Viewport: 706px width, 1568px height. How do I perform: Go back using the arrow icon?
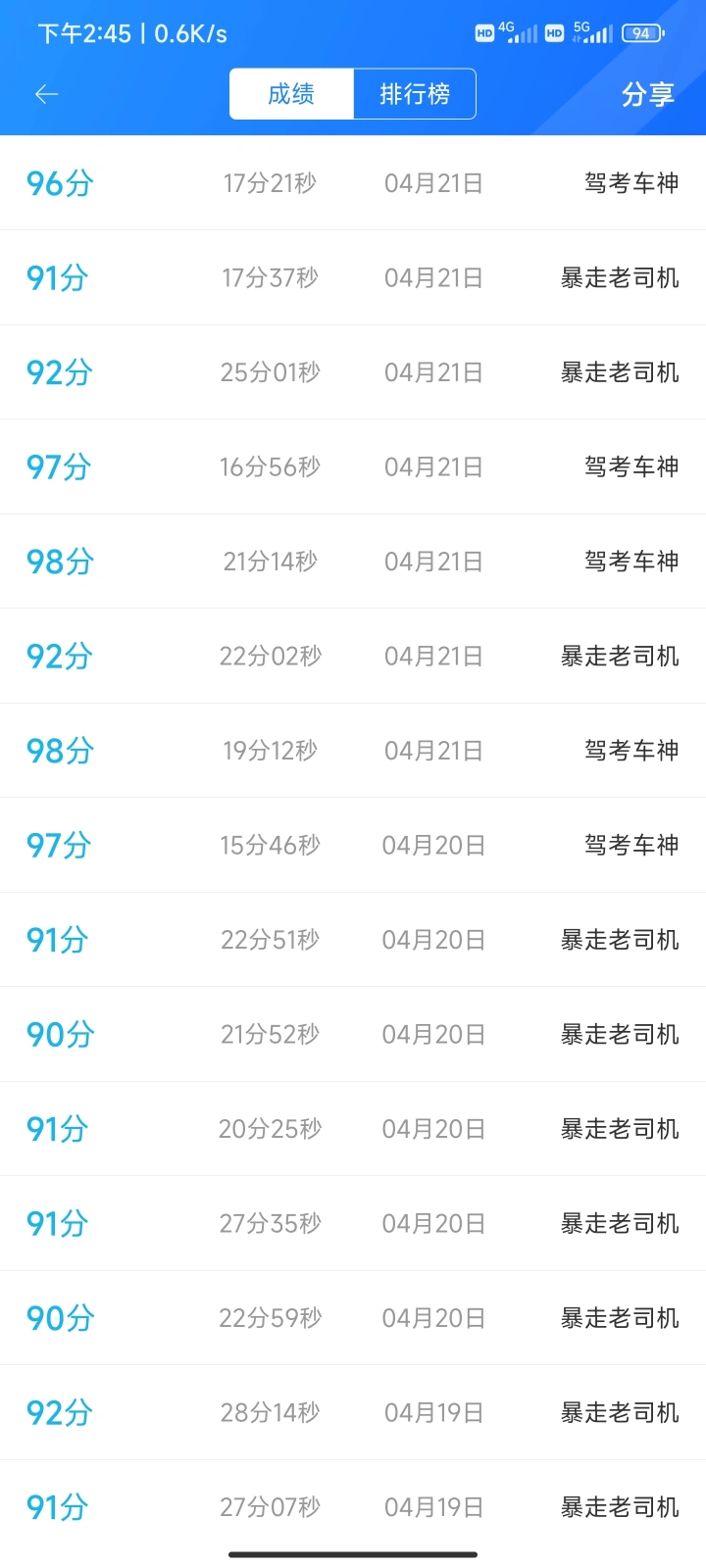point(46,94)
